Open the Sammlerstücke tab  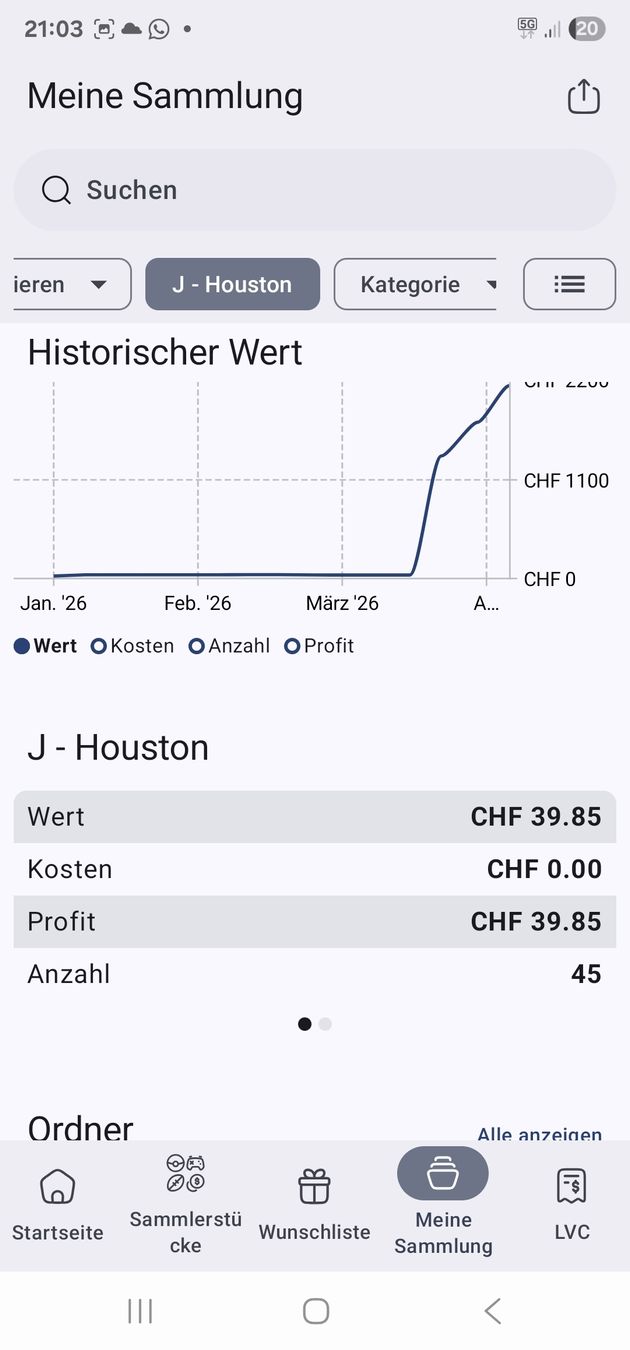tap(186, 1206)
